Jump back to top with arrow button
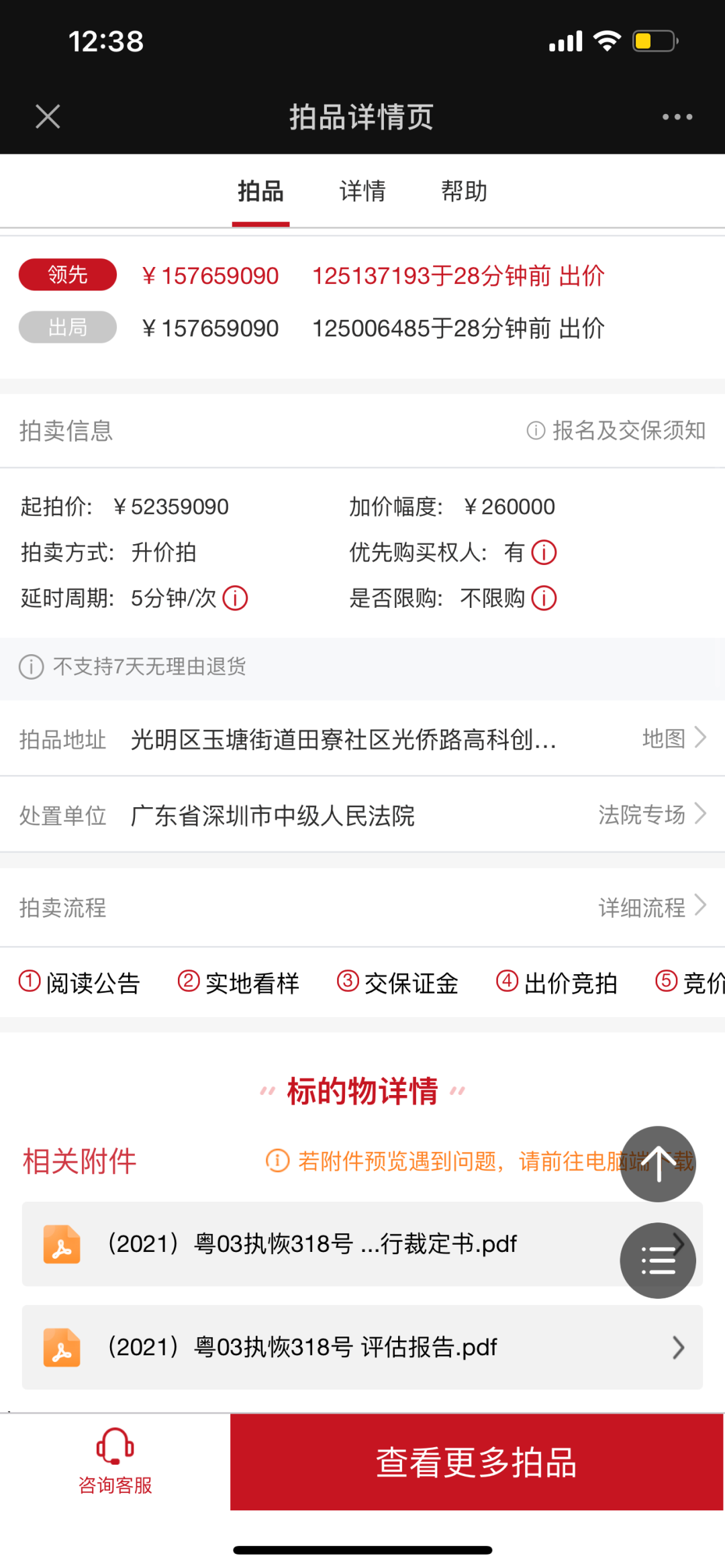The image size is (725, 1568). click(657, 1164)
